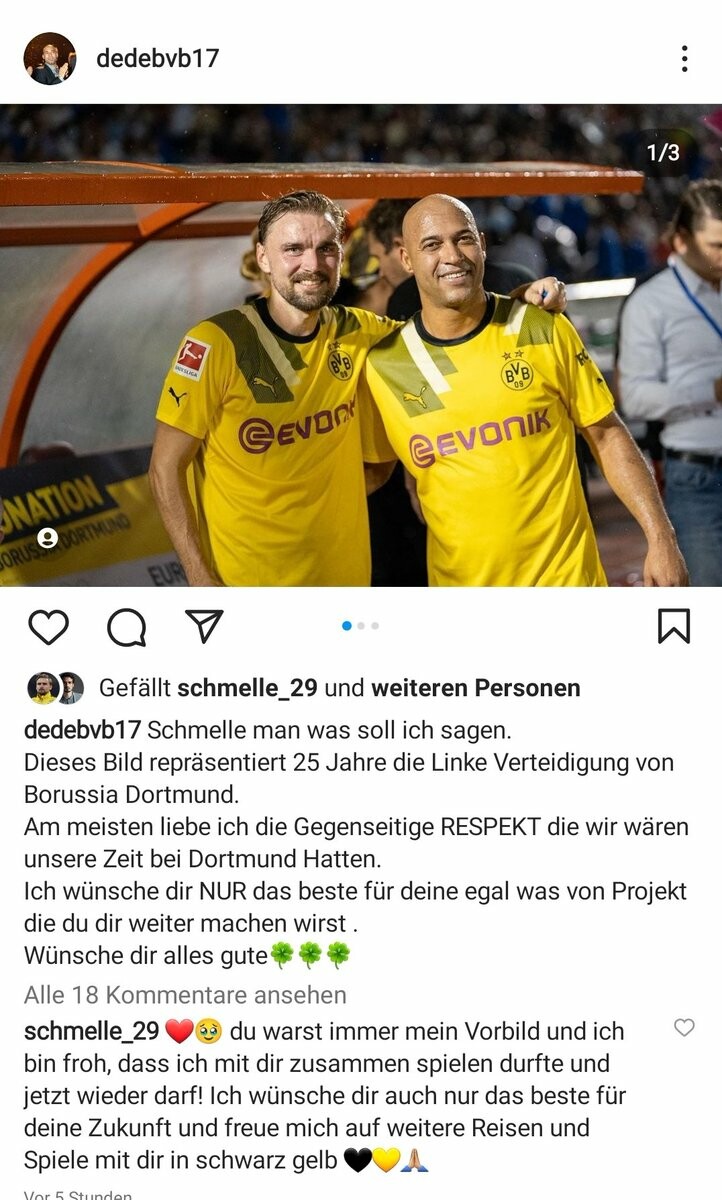
Task: Open the post's three-dot options menu
Action: [684, 58]
